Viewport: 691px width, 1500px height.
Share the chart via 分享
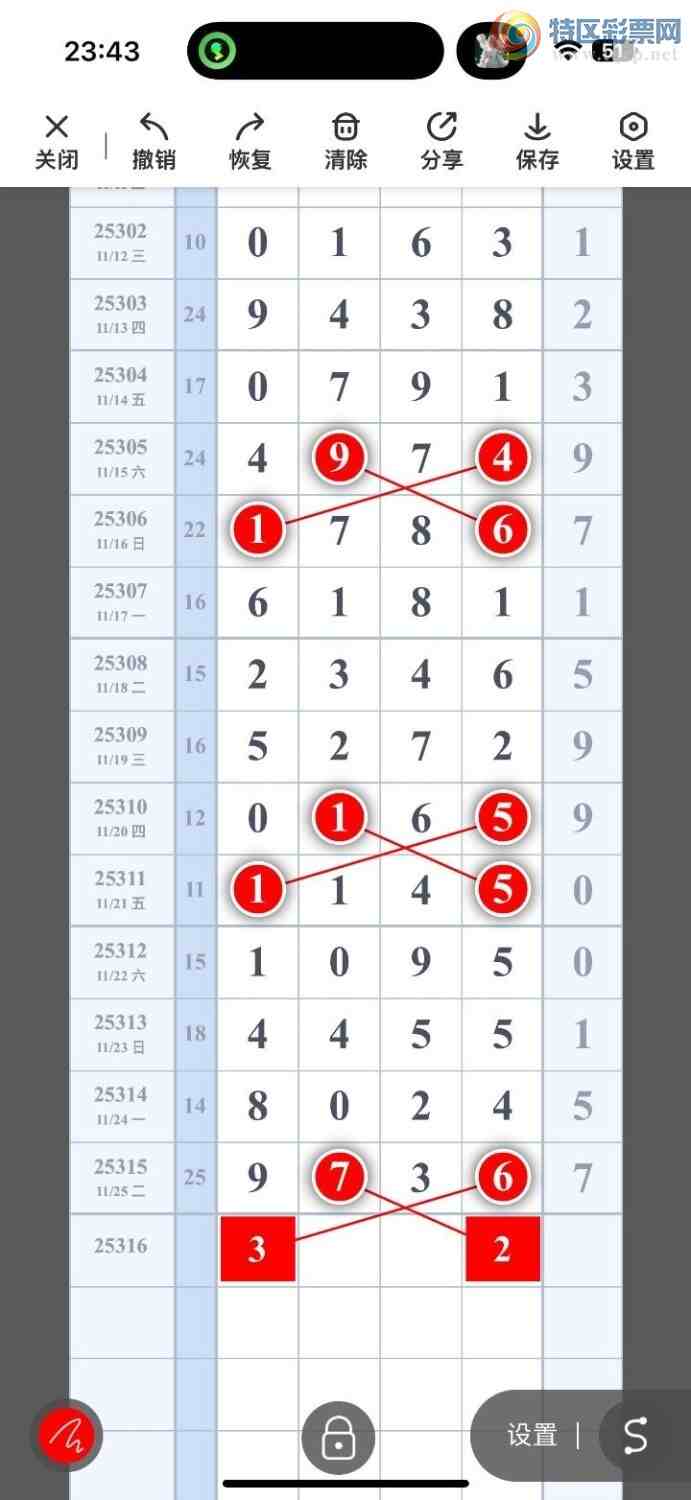tap(441, 141)
